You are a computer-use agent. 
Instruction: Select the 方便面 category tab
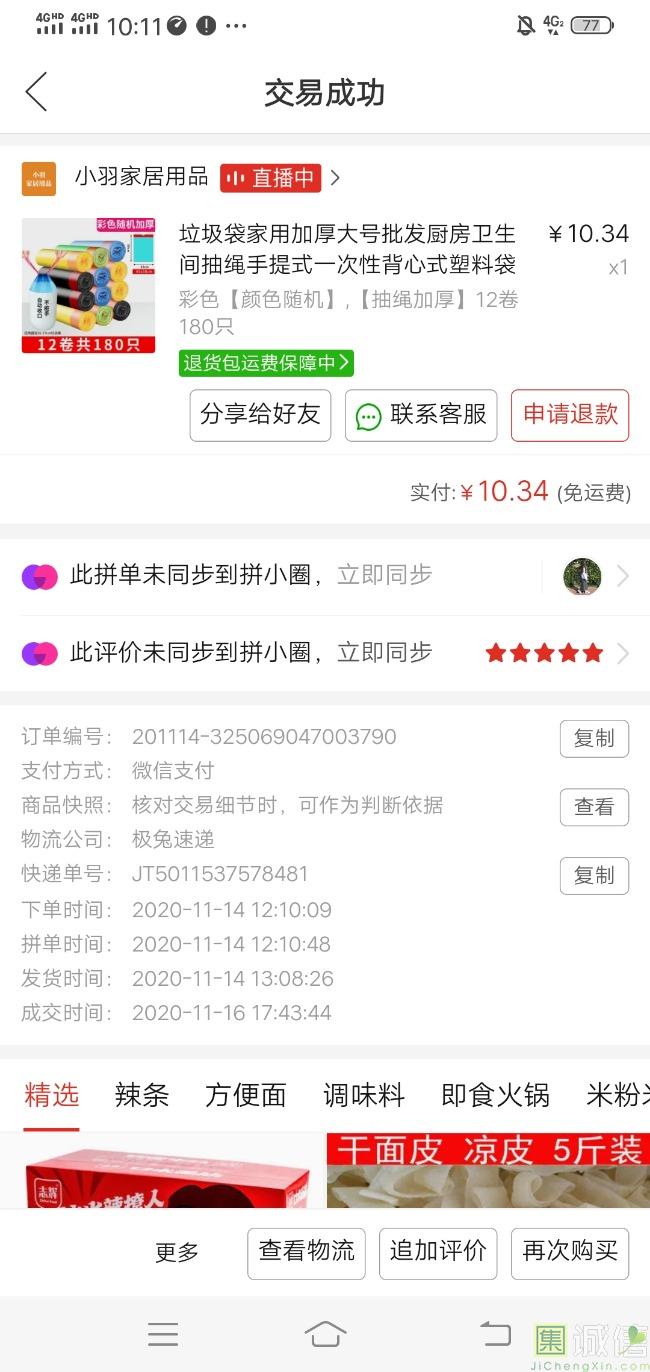pos(246,1095)
